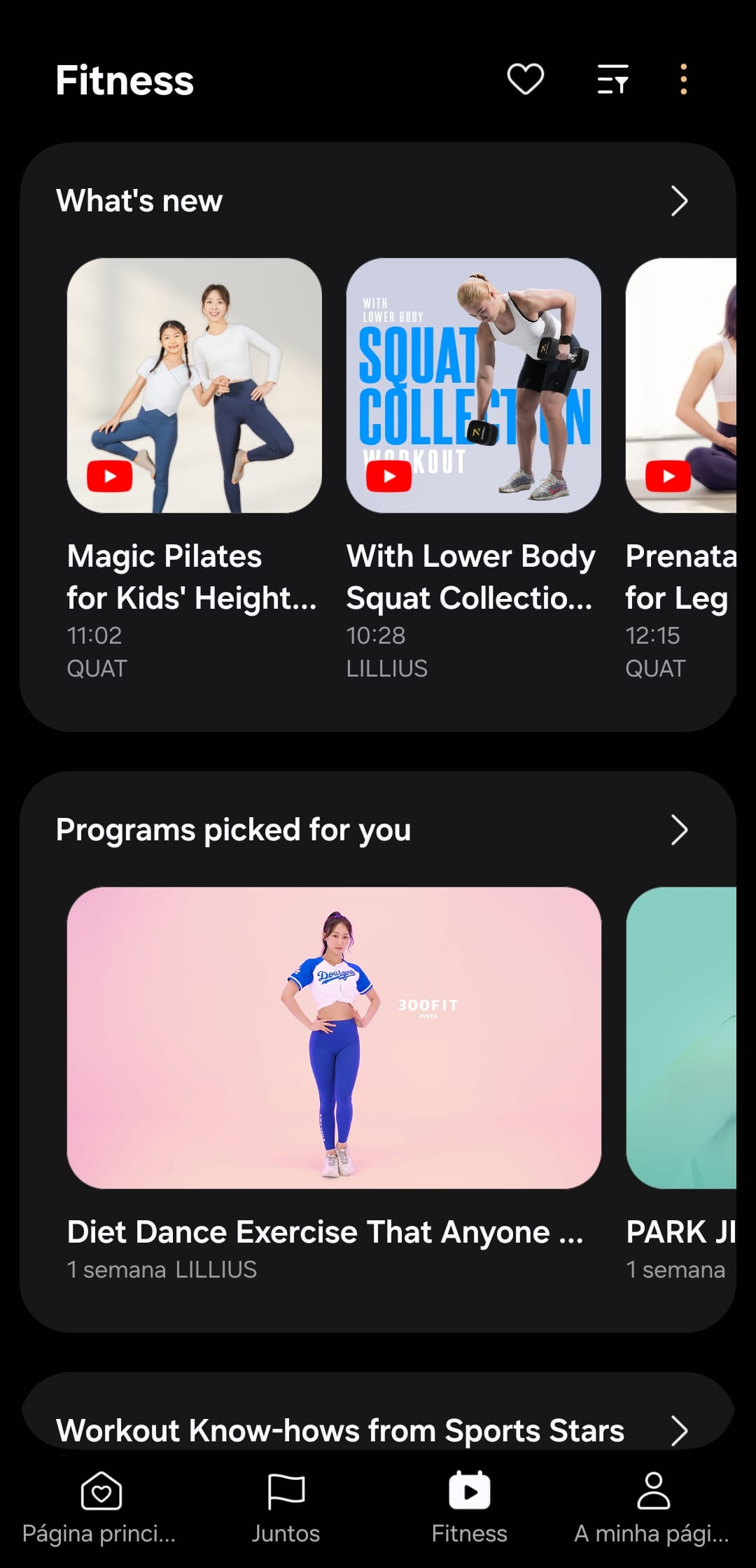This screenshot has width=756, height=1568.
Task: Open the filter list icon
Action: (x=612, y=79)
